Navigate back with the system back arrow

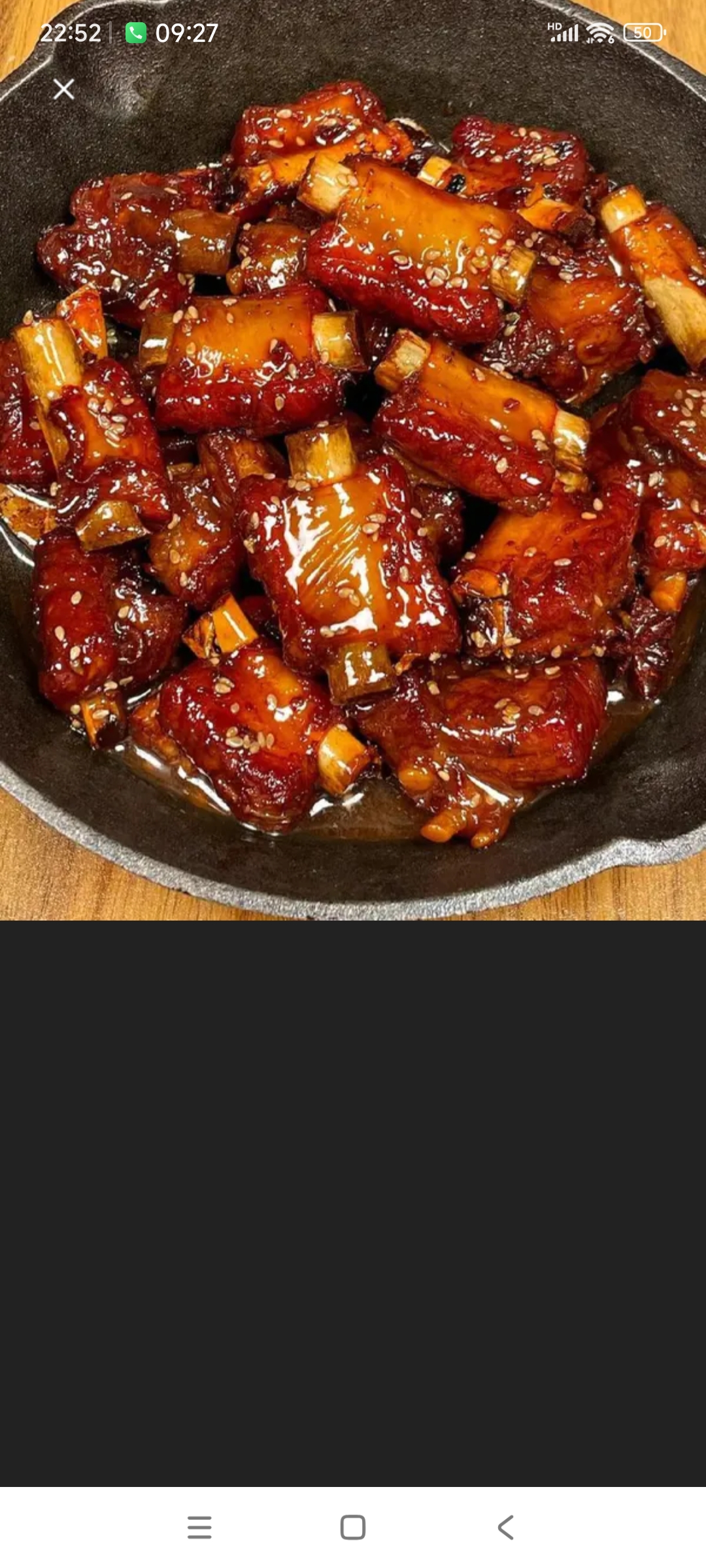click(506, 1527)
